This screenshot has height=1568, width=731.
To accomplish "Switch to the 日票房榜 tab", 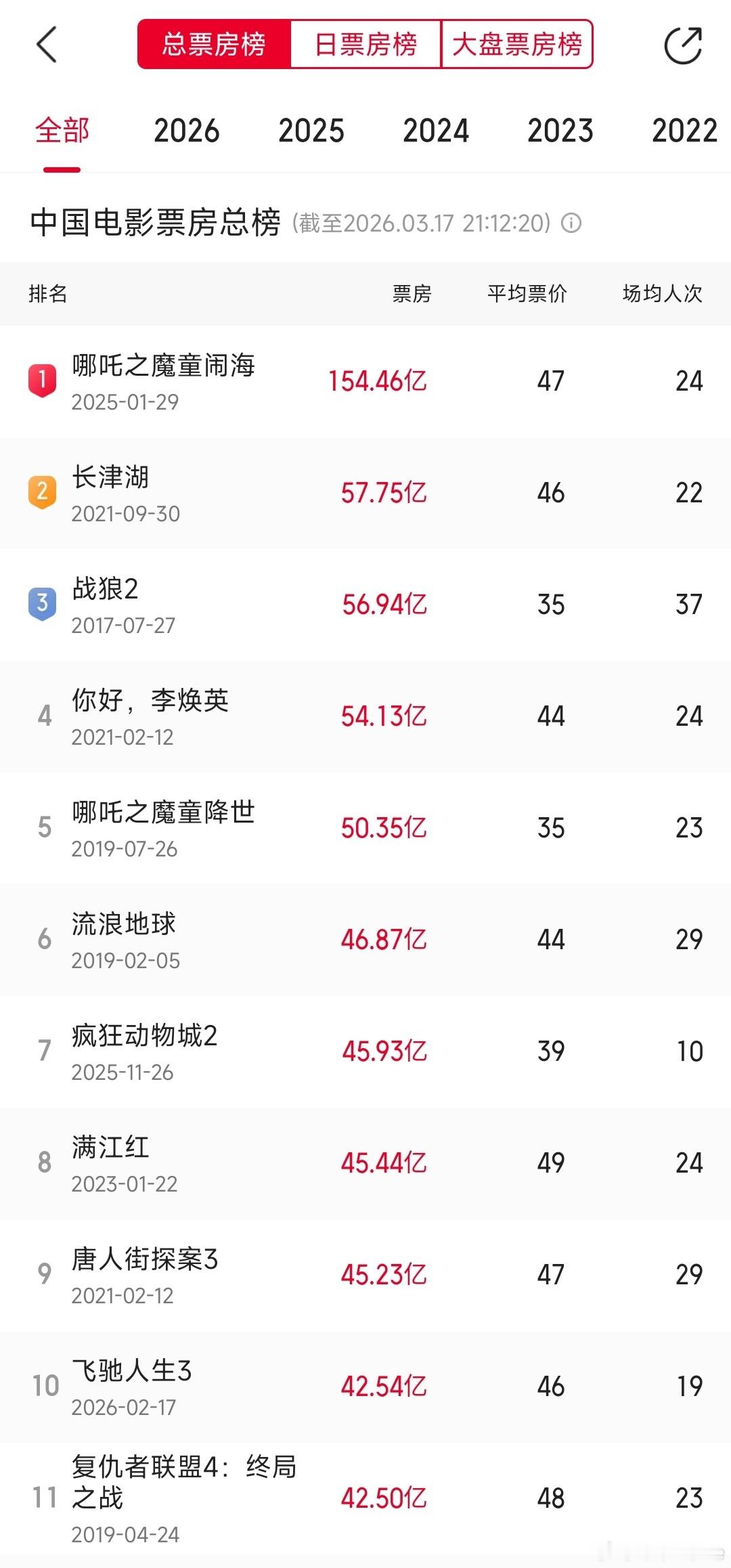I will 365,44.
